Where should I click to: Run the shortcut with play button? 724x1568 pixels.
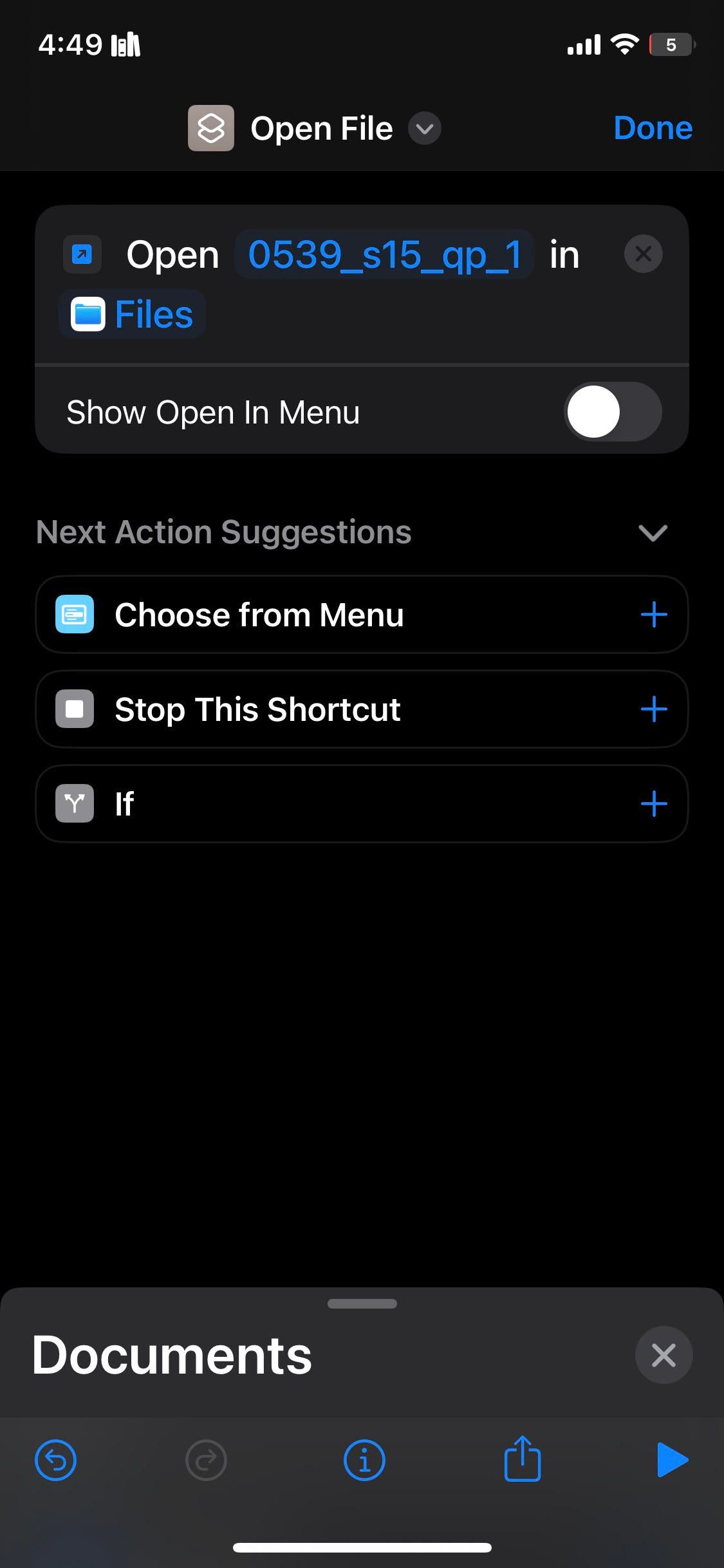(x=672, y=1460)
